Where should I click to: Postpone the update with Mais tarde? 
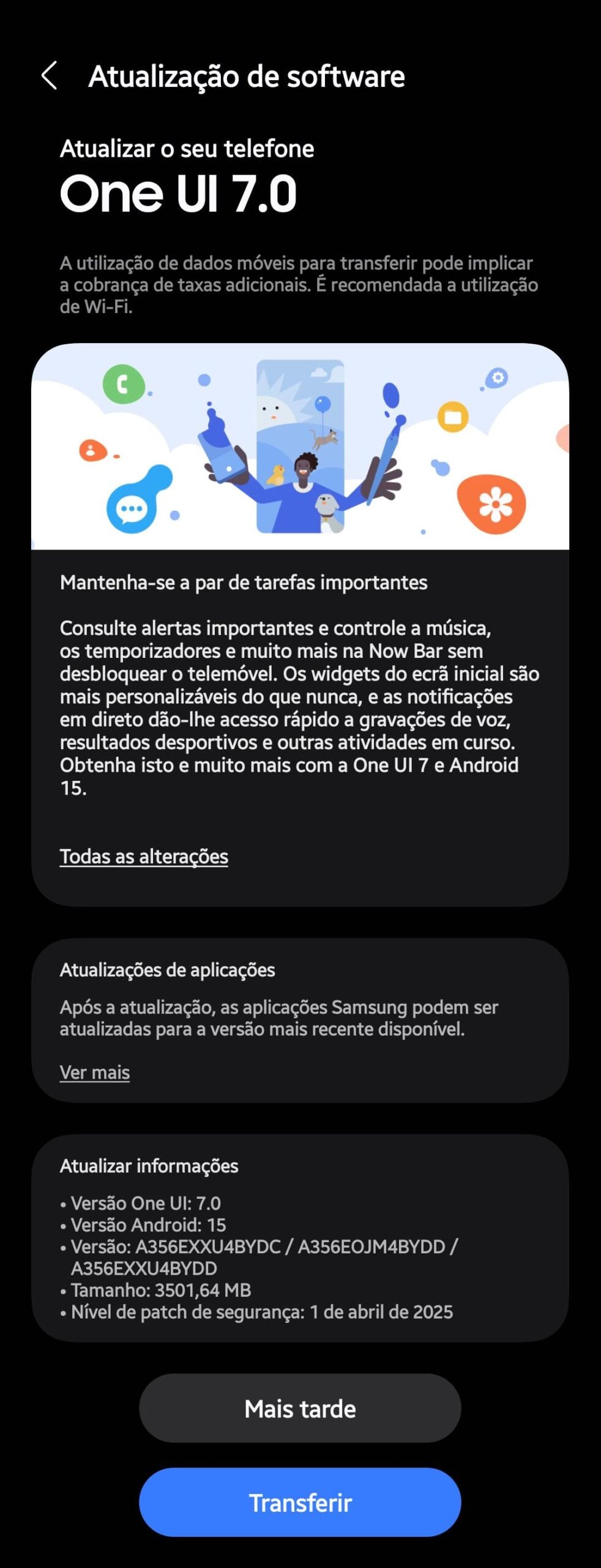(300, 1408)
